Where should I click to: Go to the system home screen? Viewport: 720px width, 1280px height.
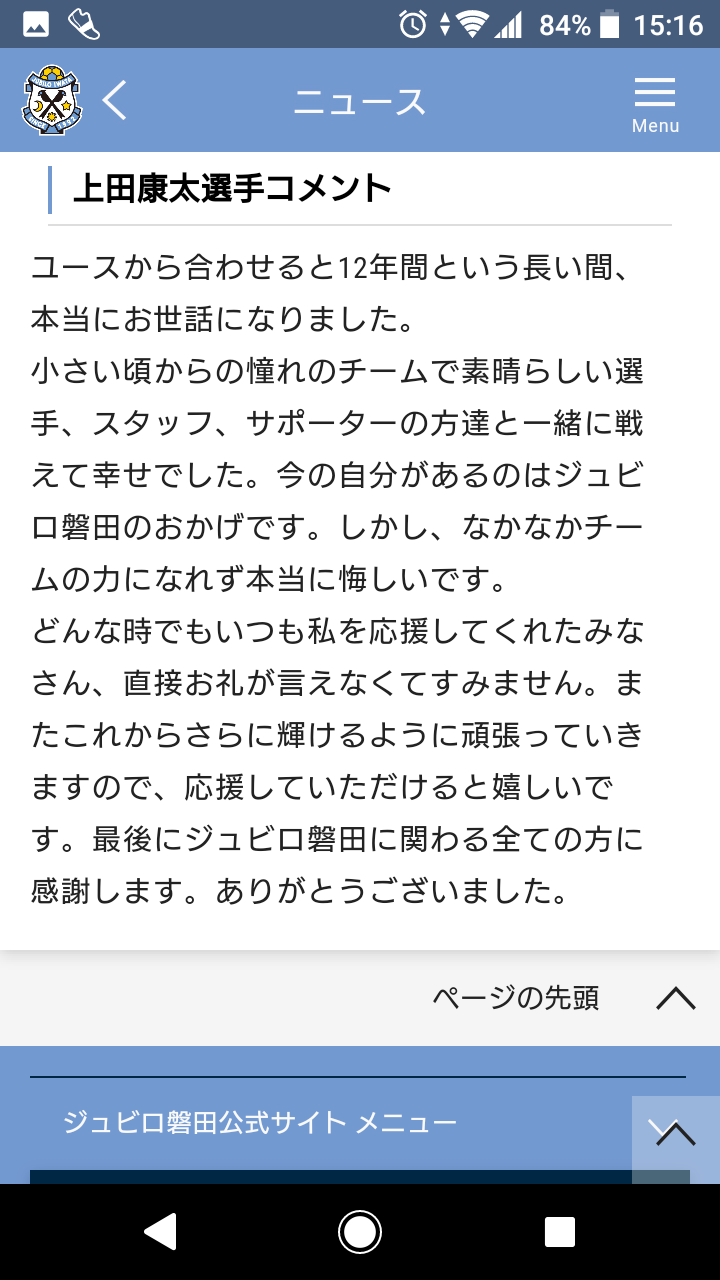360,1231
